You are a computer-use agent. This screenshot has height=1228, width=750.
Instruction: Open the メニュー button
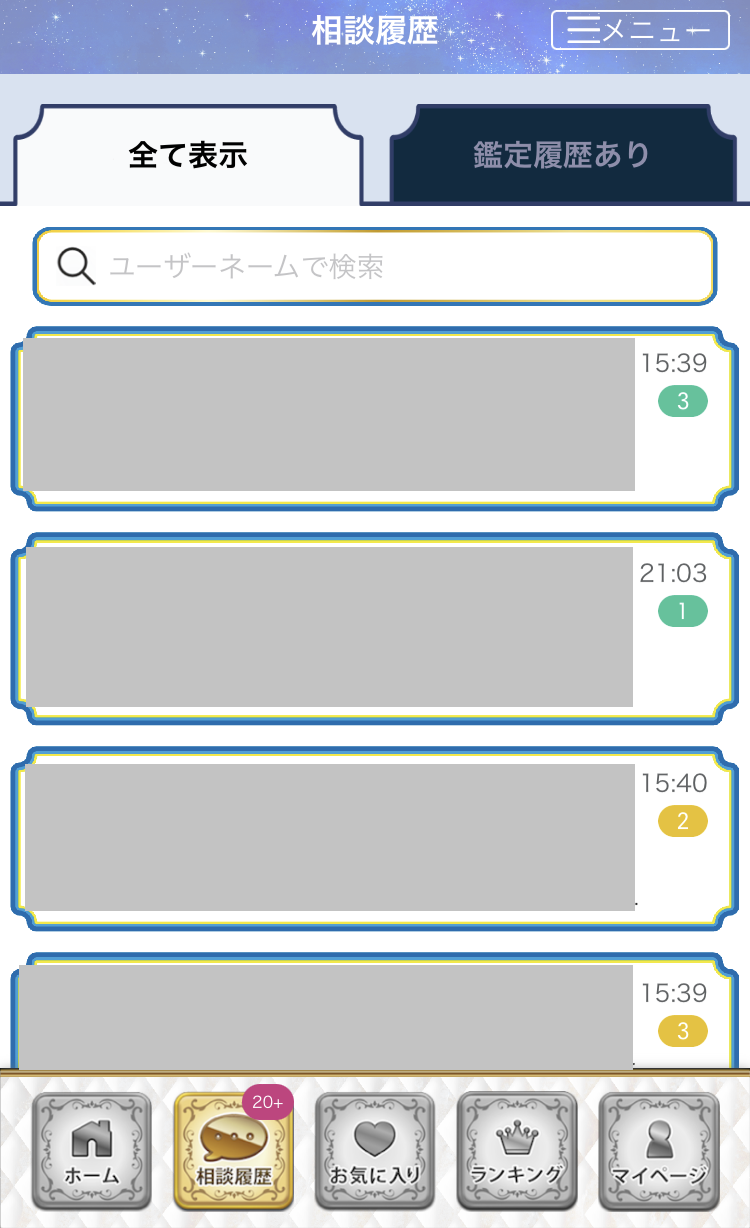click(x=640, y=31)
